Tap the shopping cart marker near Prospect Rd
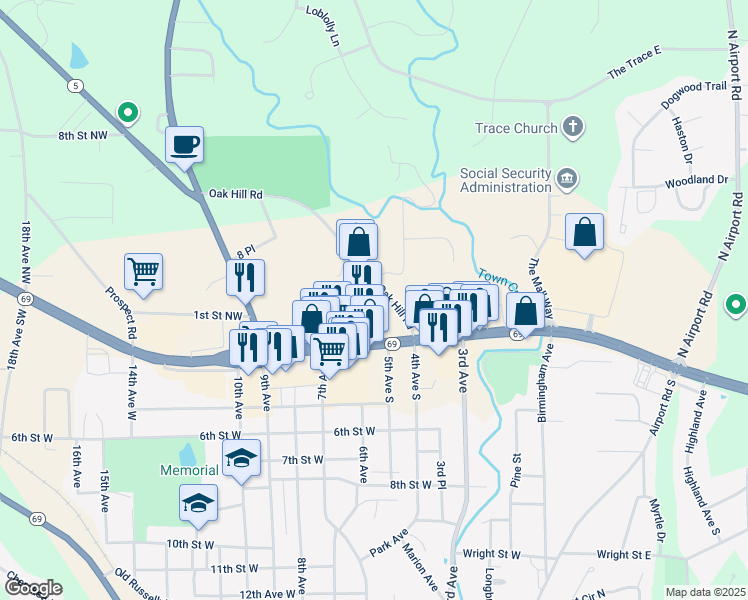Viewport: 748px width, 600px height. pyautogui.click(x=144, y=274)
